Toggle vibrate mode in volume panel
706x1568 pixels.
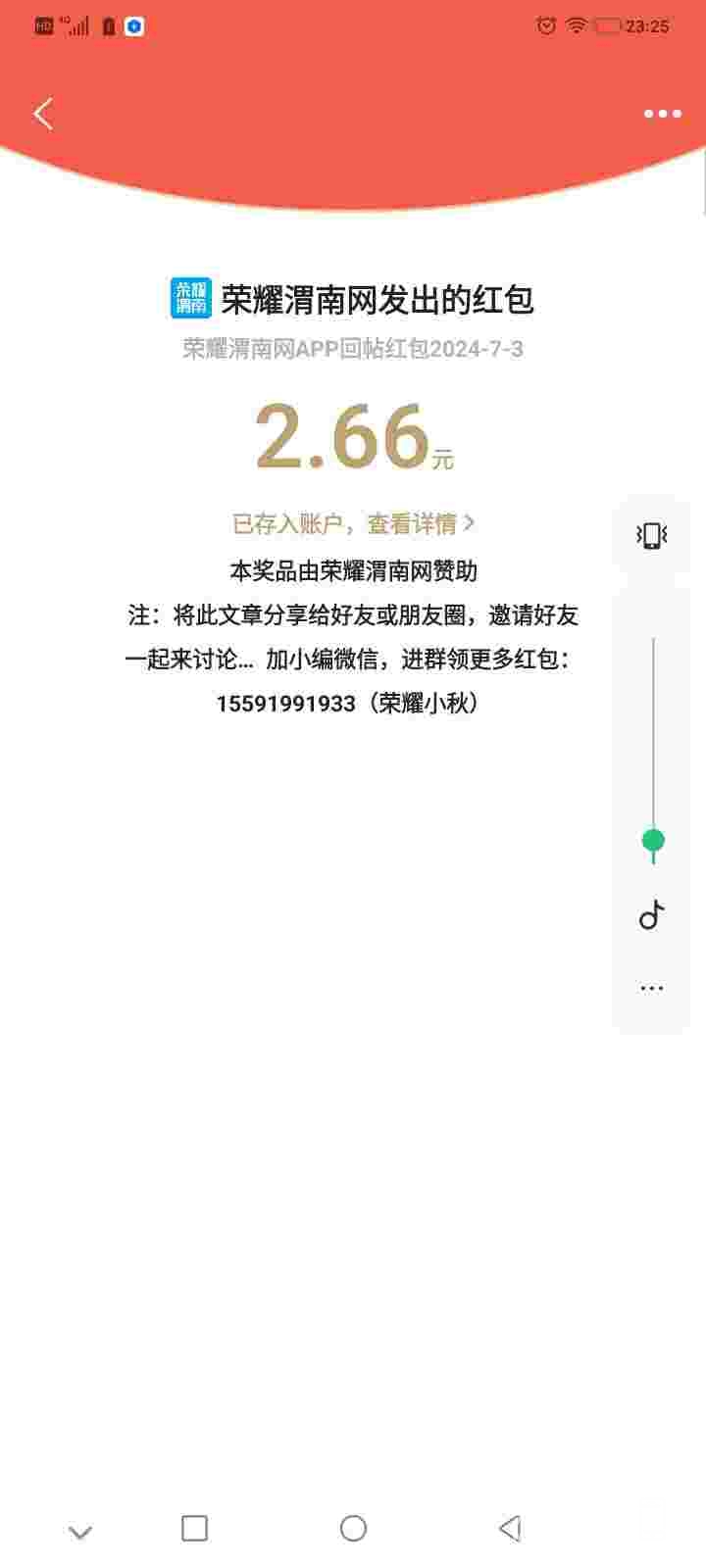[x=652, y=535]
